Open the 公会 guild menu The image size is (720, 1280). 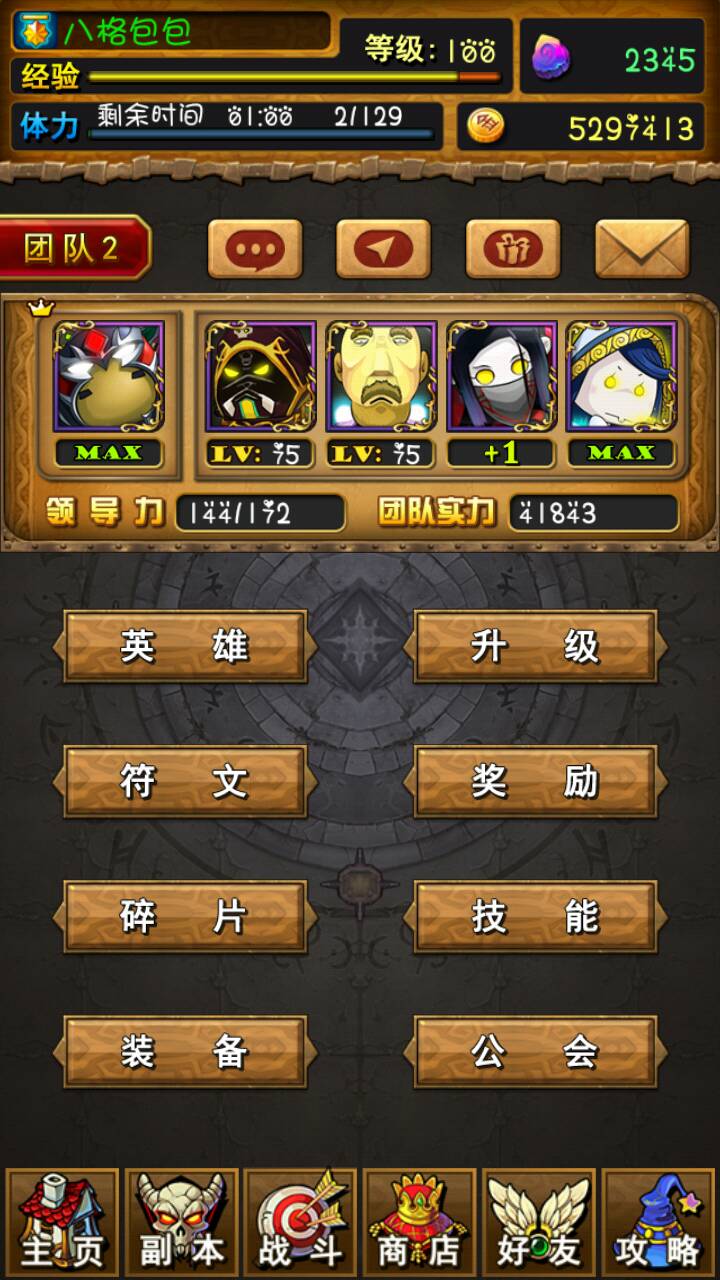click(536, 1052)
